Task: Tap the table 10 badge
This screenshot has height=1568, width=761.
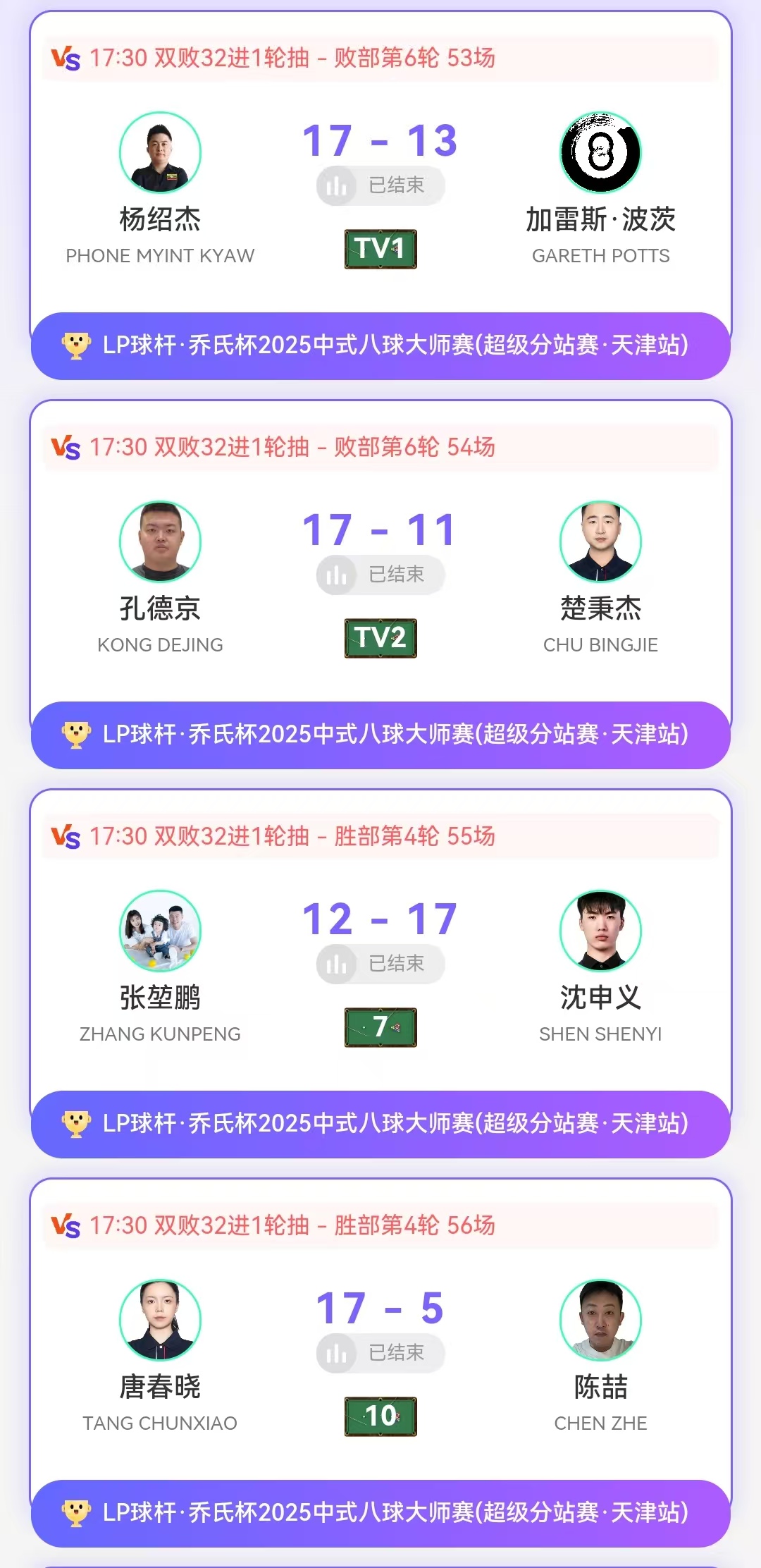Action: (380, 1416)
